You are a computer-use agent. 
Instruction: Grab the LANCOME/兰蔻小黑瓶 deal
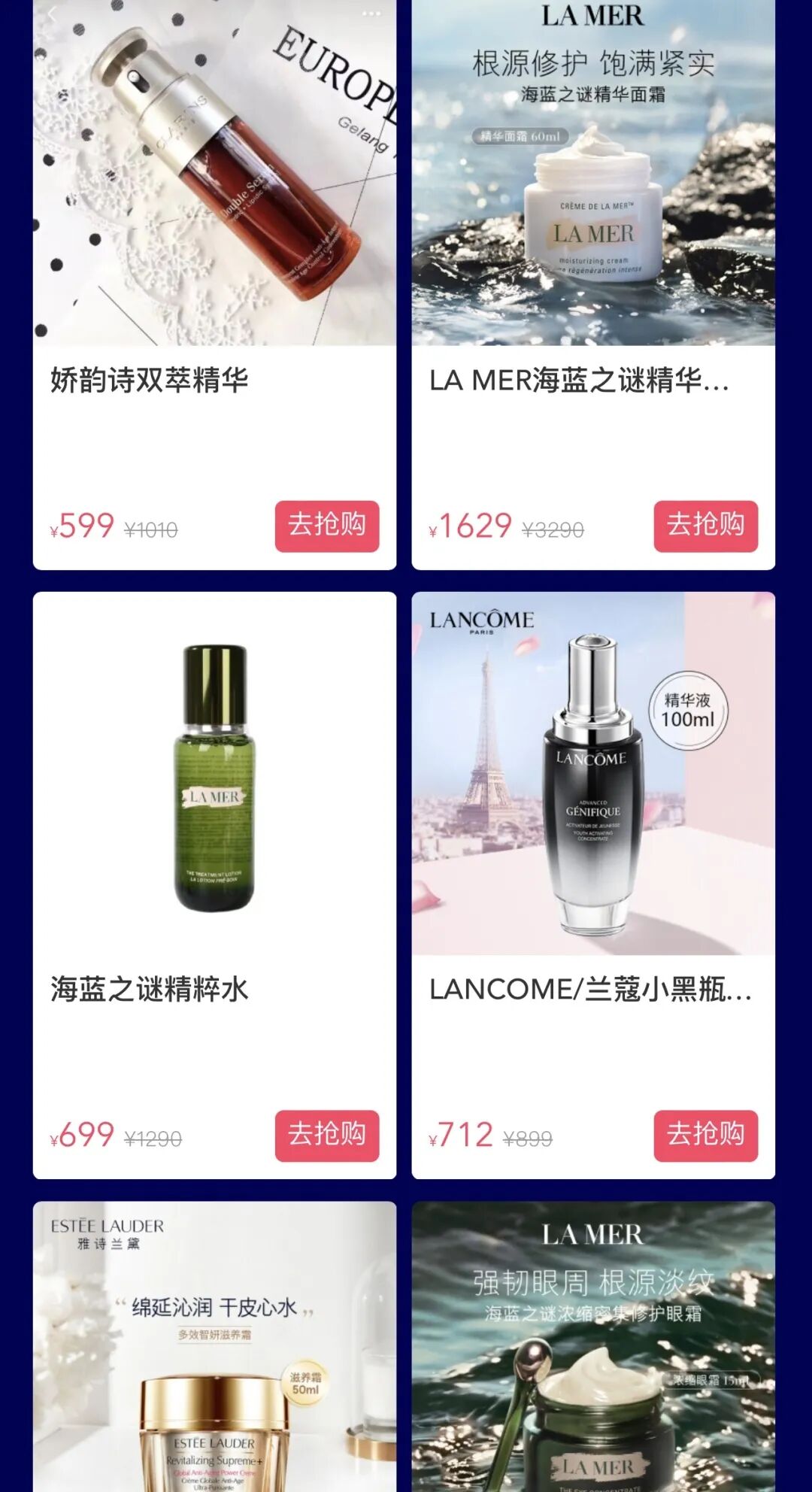[705, 1135]
